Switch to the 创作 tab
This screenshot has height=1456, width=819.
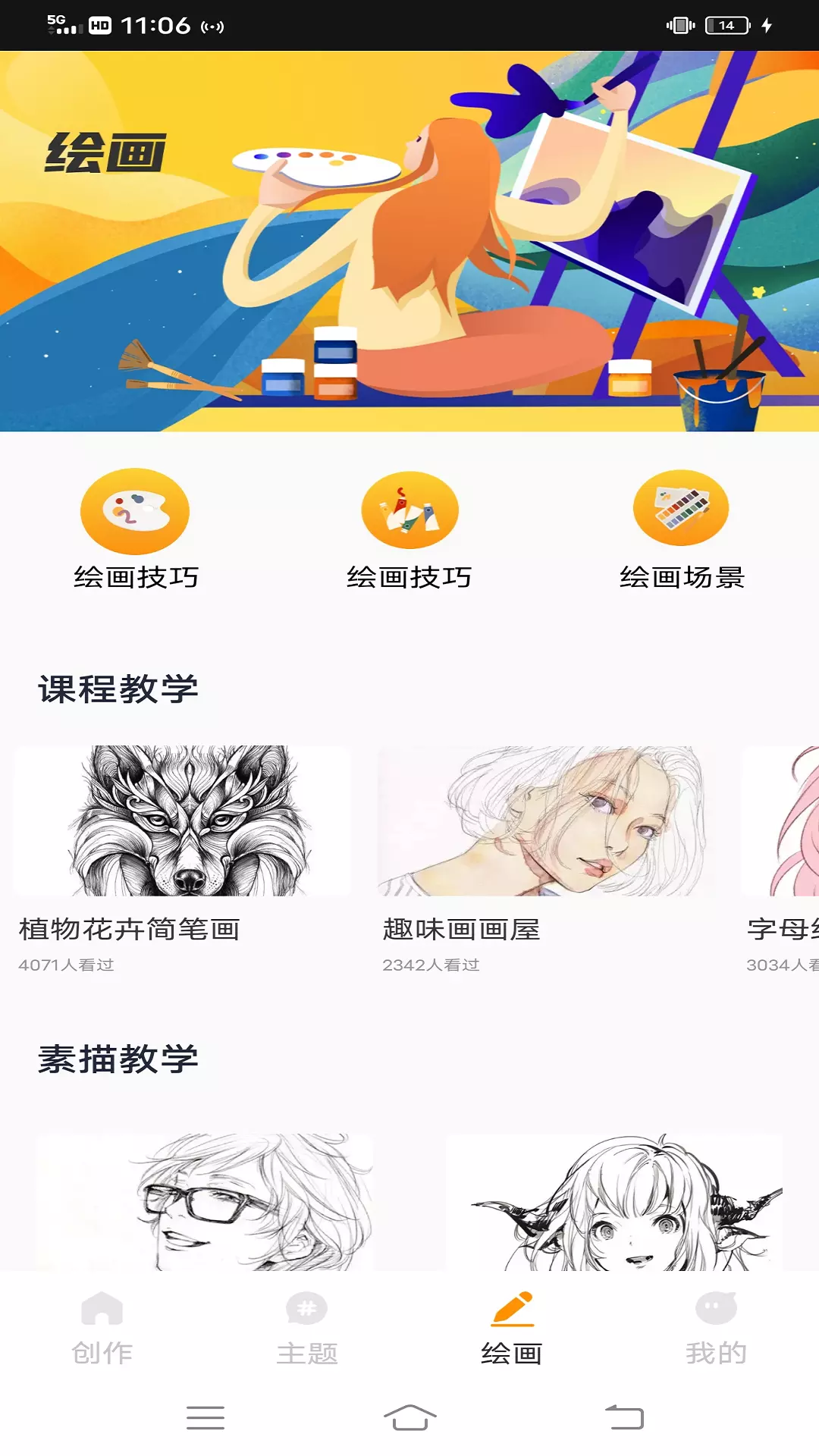pos(102,1329)
